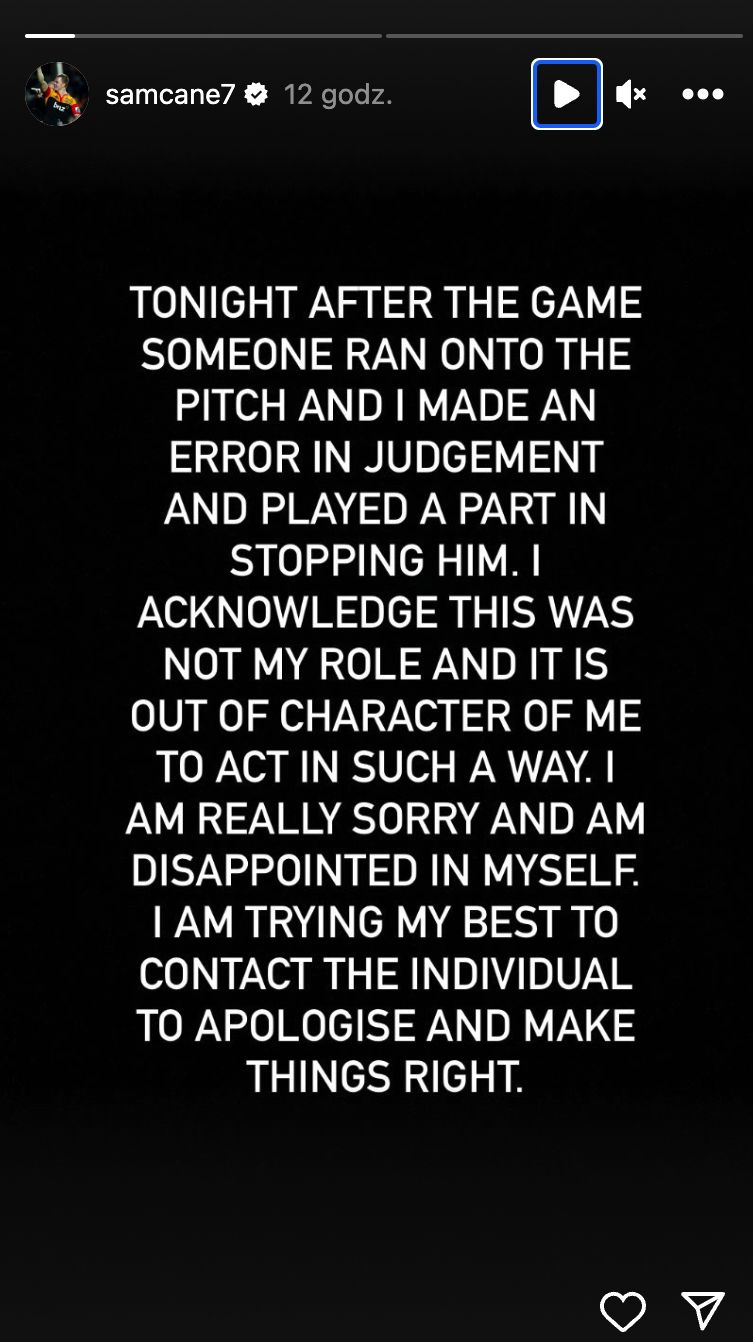Viewport: 753px width, 1342px height.
Task: Open the three-dot options menu
Action: coord(702,94)
